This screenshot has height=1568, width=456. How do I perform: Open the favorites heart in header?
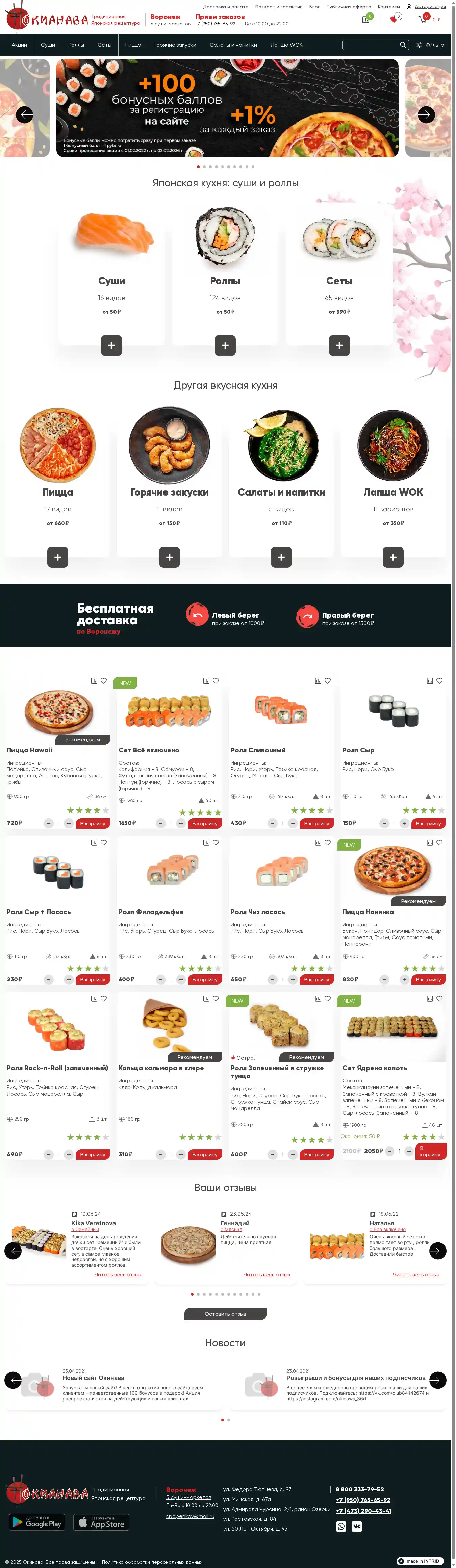(x=394, y=19)
